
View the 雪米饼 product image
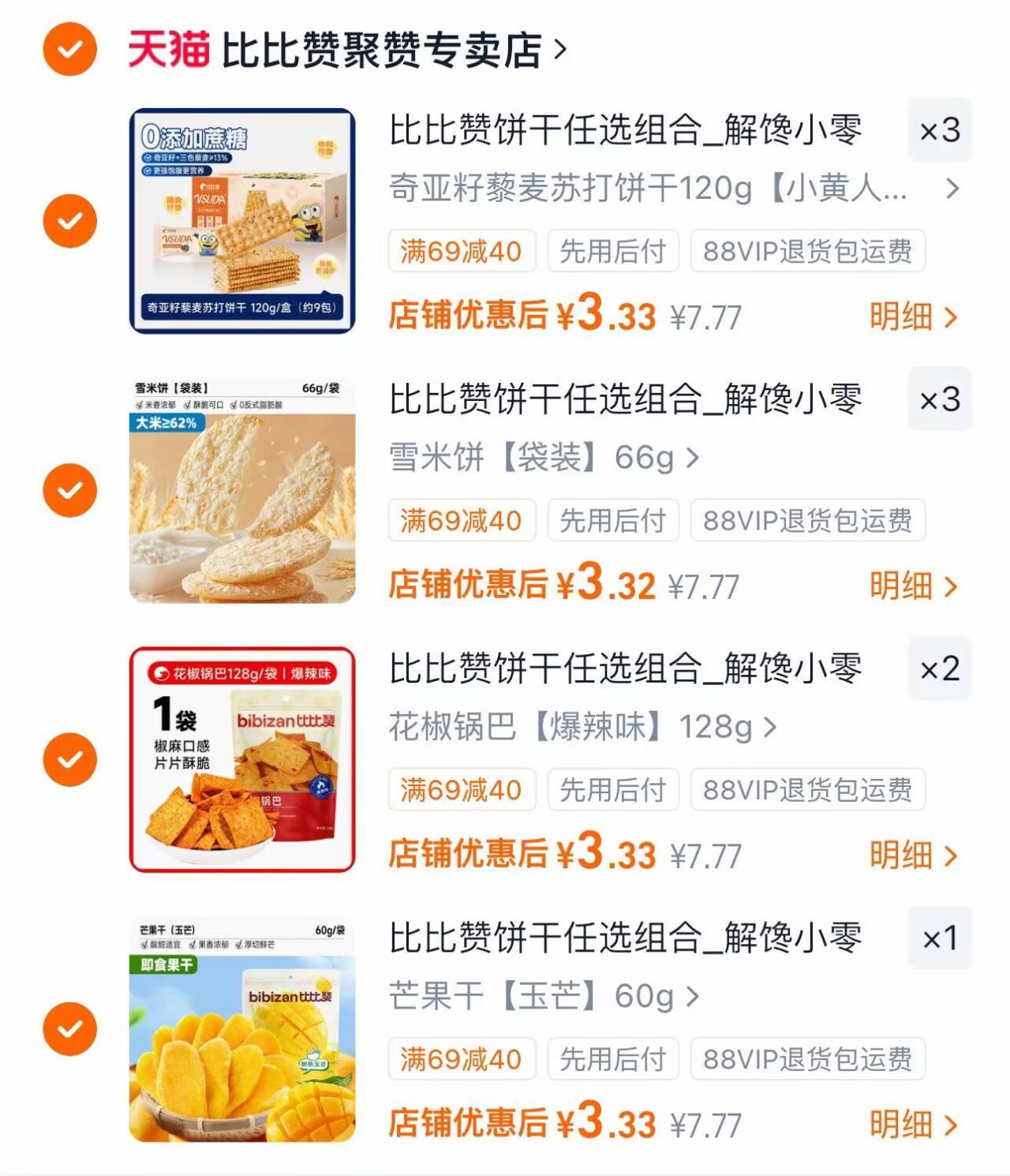[x=242, y=491]
